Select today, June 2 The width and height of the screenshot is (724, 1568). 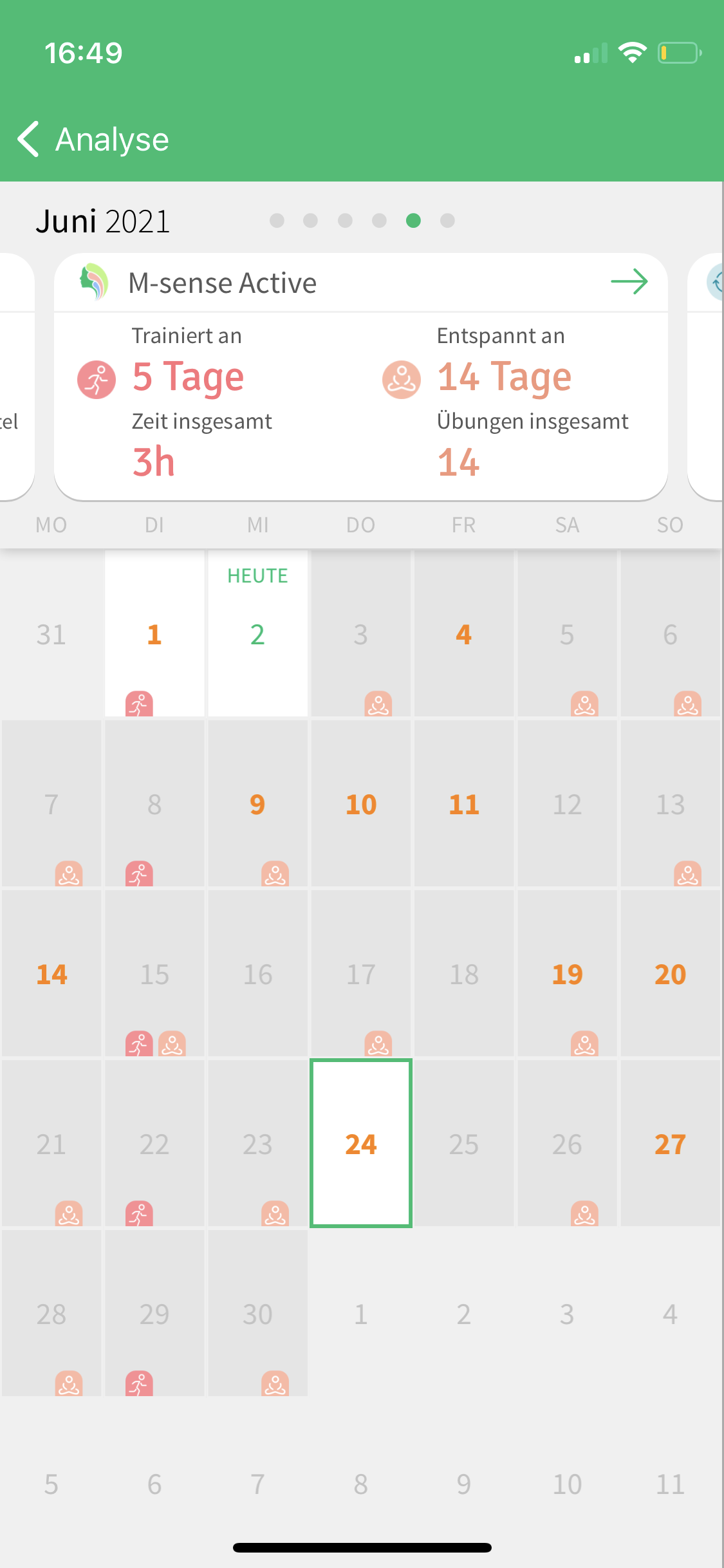point(257,634)
